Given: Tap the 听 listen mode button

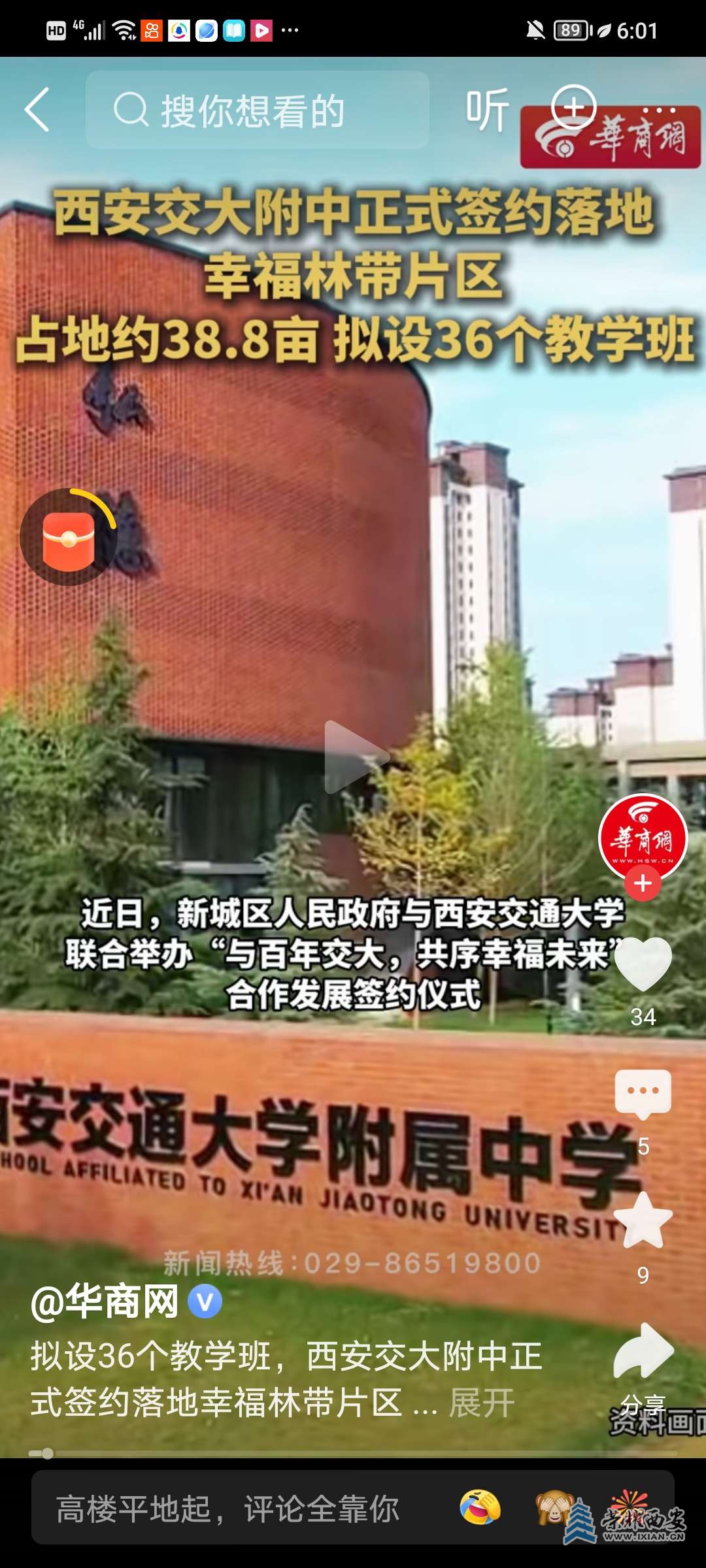Looking at the screenshot, I should (487, 110).
